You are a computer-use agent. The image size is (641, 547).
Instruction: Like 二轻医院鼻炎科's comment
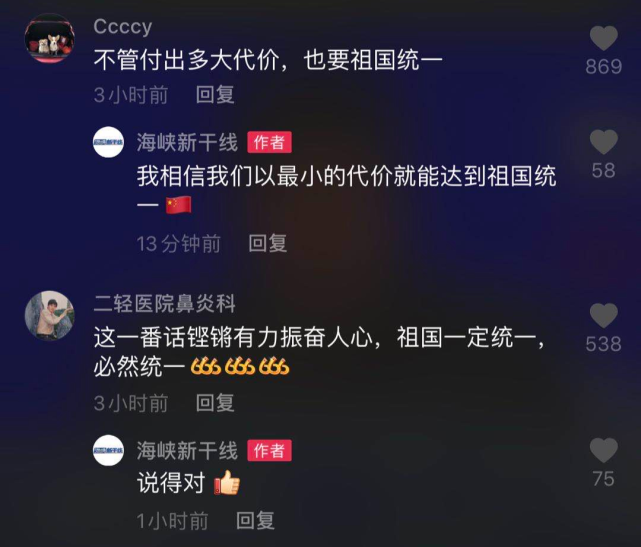603,317
